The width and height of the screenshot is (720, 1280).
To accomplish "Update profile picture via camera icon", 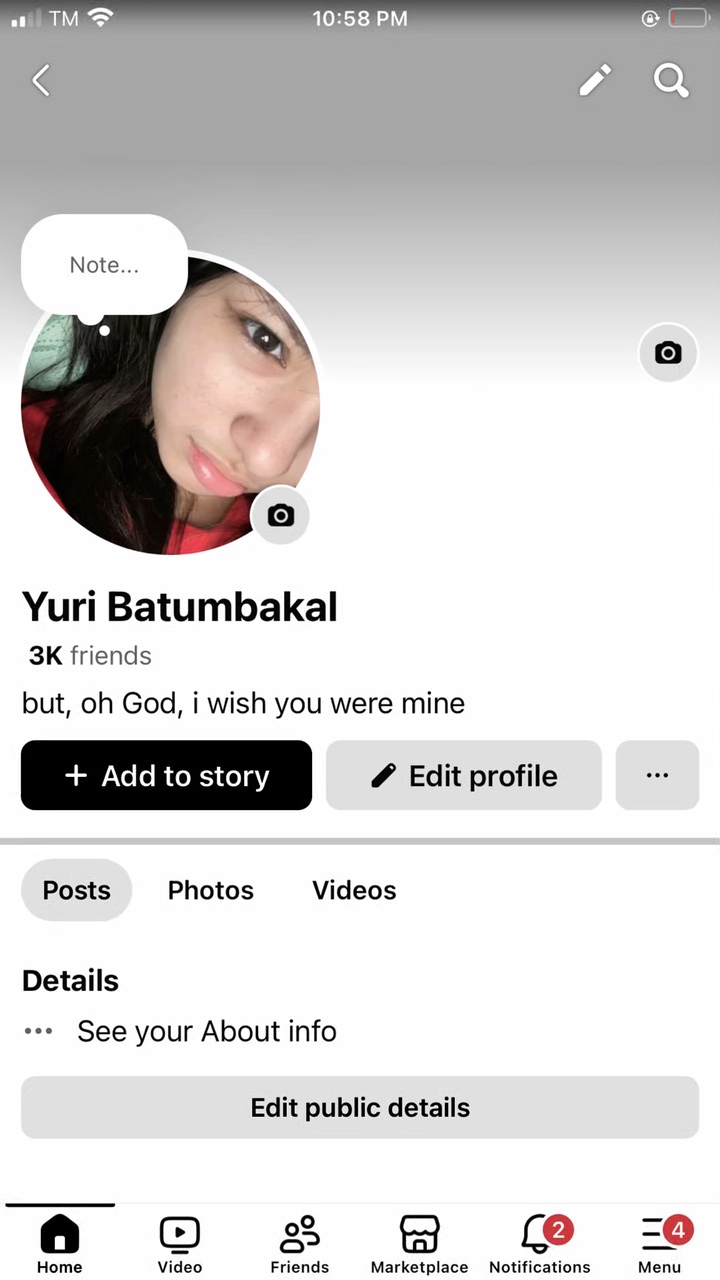I will [x=281, y=515].
